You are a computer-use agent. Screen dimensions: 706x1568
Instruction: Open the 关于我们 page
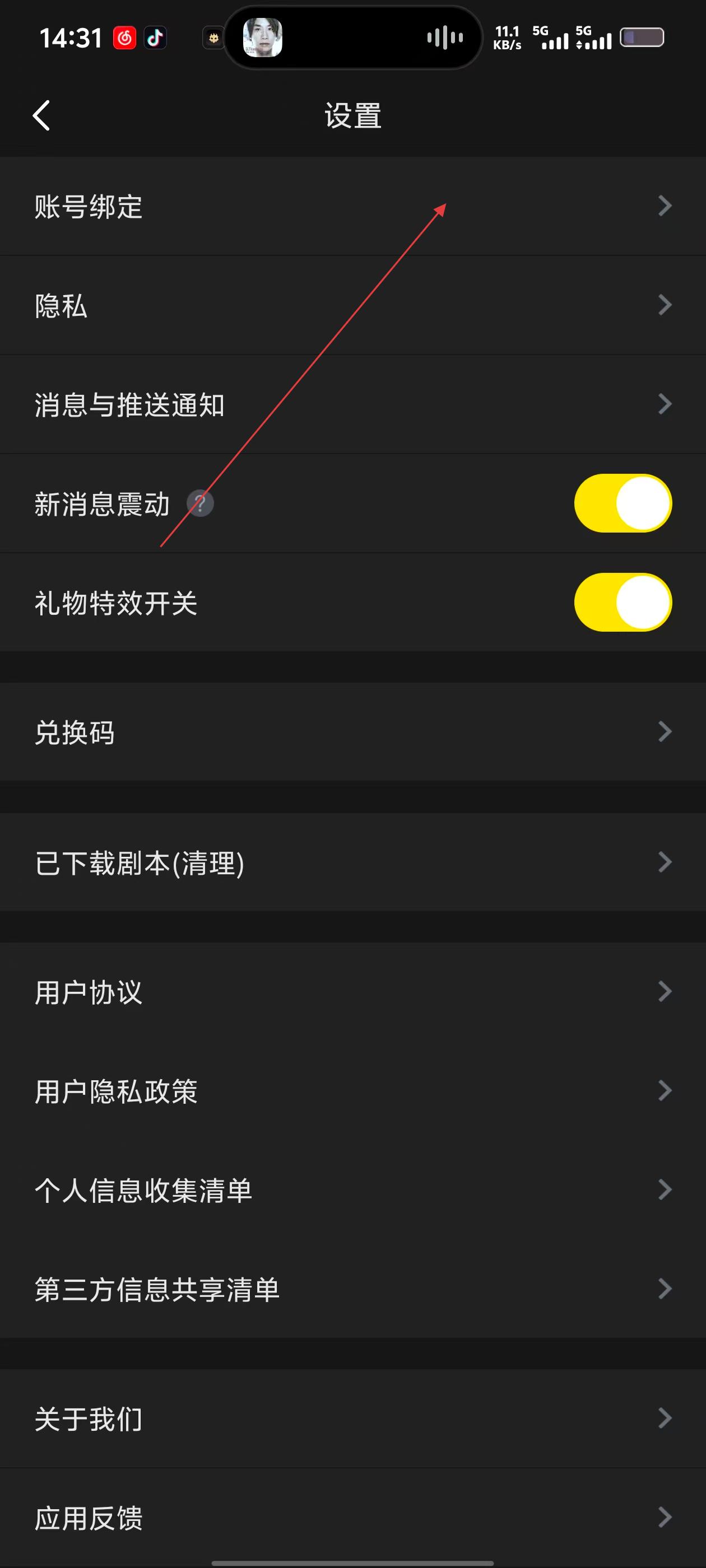tap(352, 1419)
